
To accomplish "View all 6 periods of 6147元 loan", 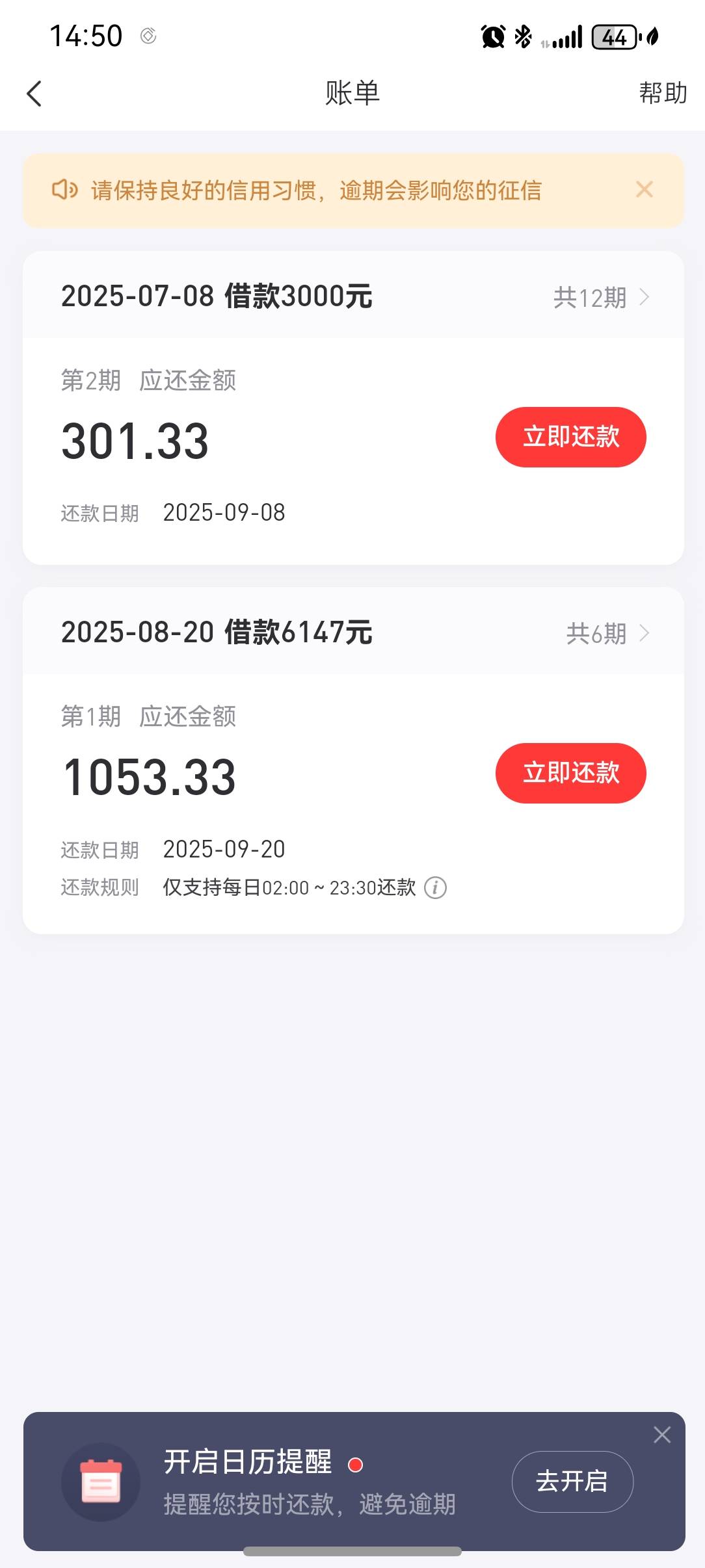I will 608,633.
